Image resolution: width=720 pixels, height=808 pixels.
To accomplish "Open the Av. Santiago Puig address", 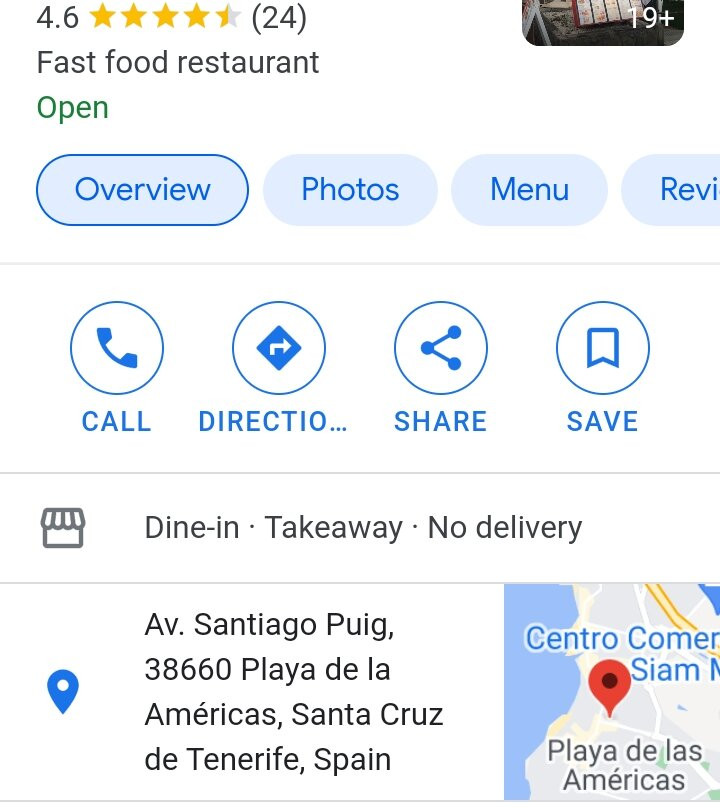I will tap(293, 692).
